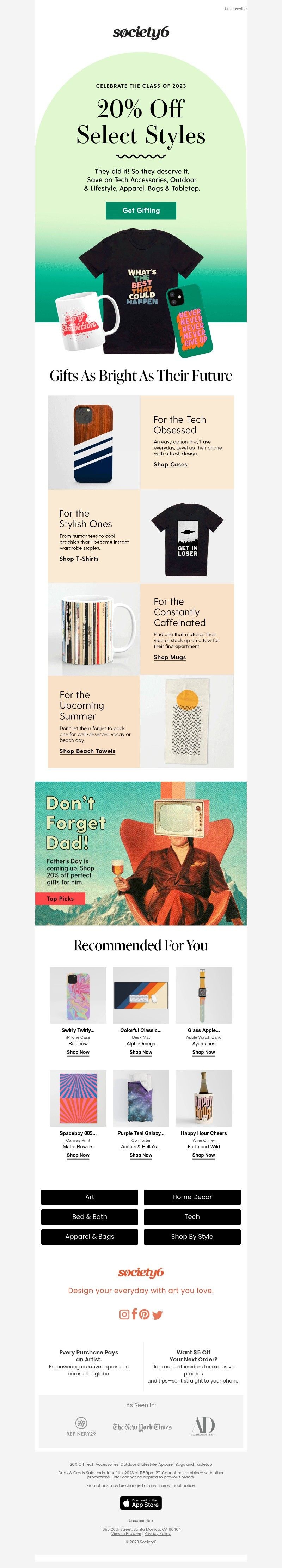
Task: Shop Now for Colorful Classic desk mat
Action: 141,1052
